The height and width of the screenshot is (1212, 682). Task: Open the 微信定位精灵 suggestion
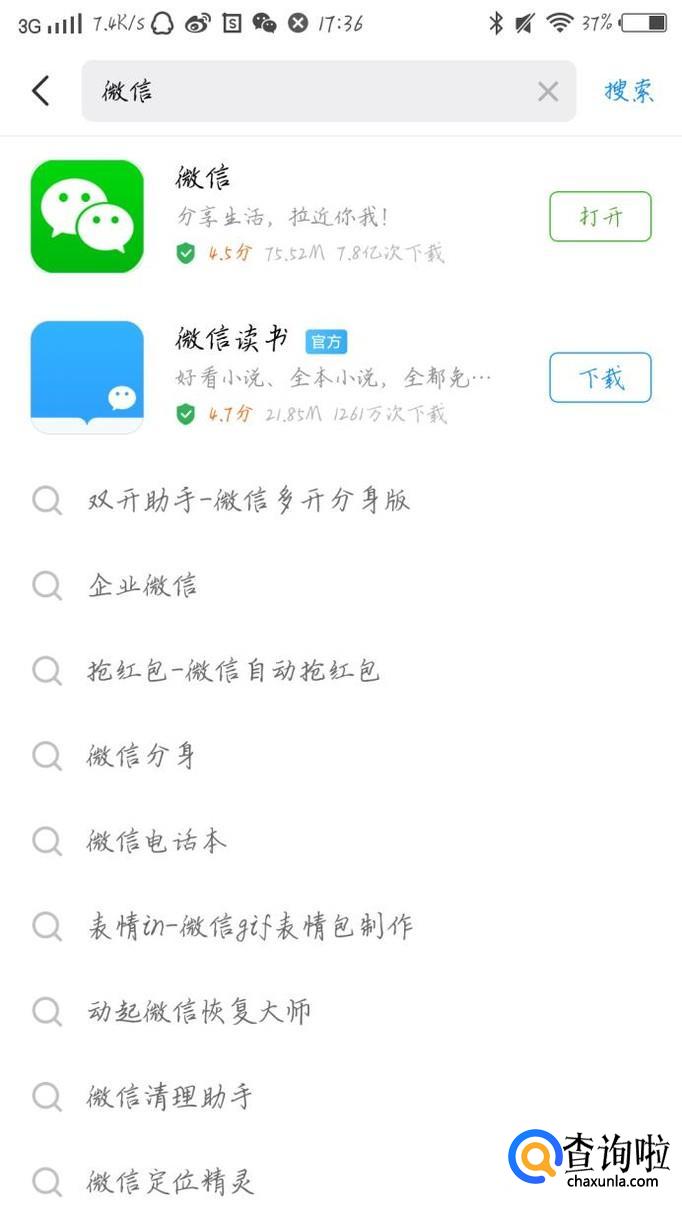171,1182
